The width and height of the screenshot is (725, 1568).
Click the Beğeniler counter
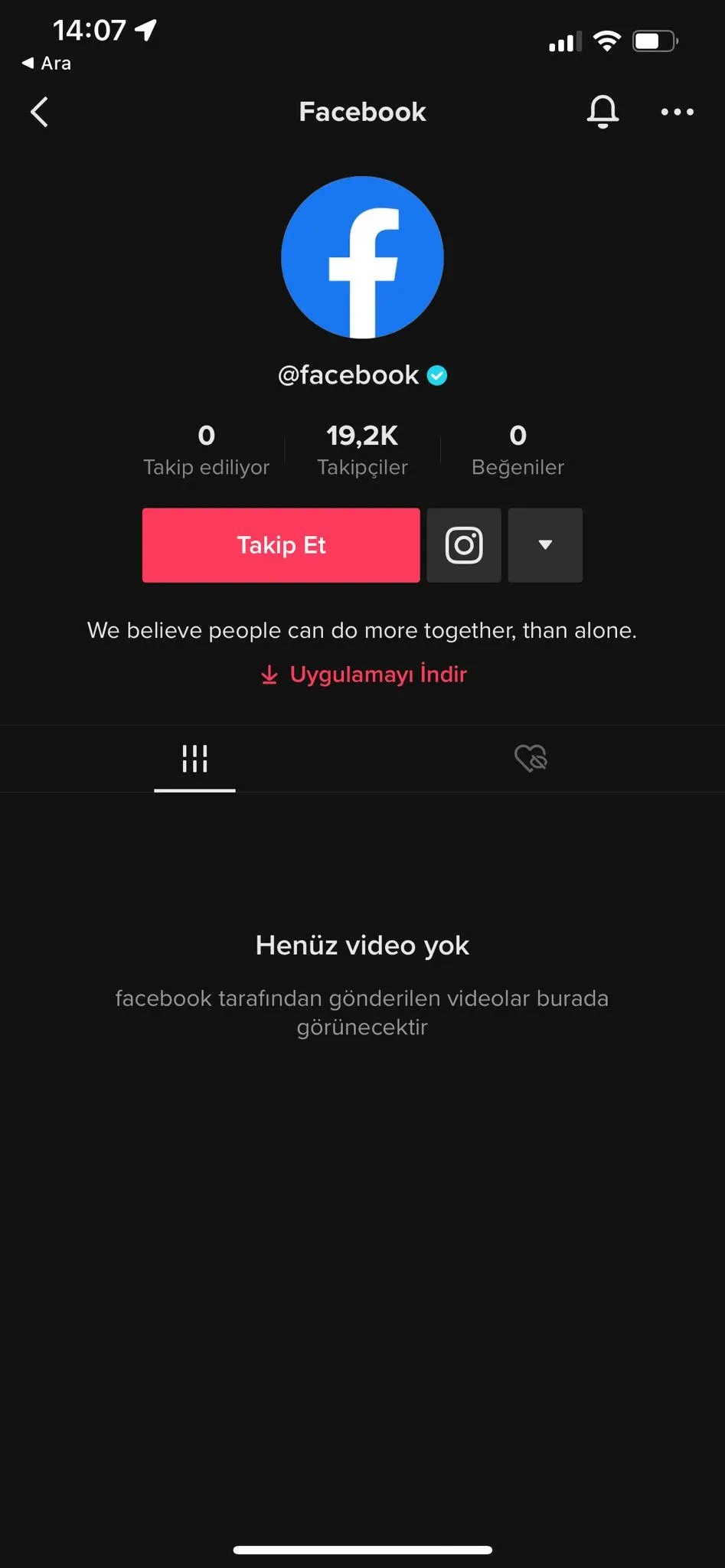(517, 450)
